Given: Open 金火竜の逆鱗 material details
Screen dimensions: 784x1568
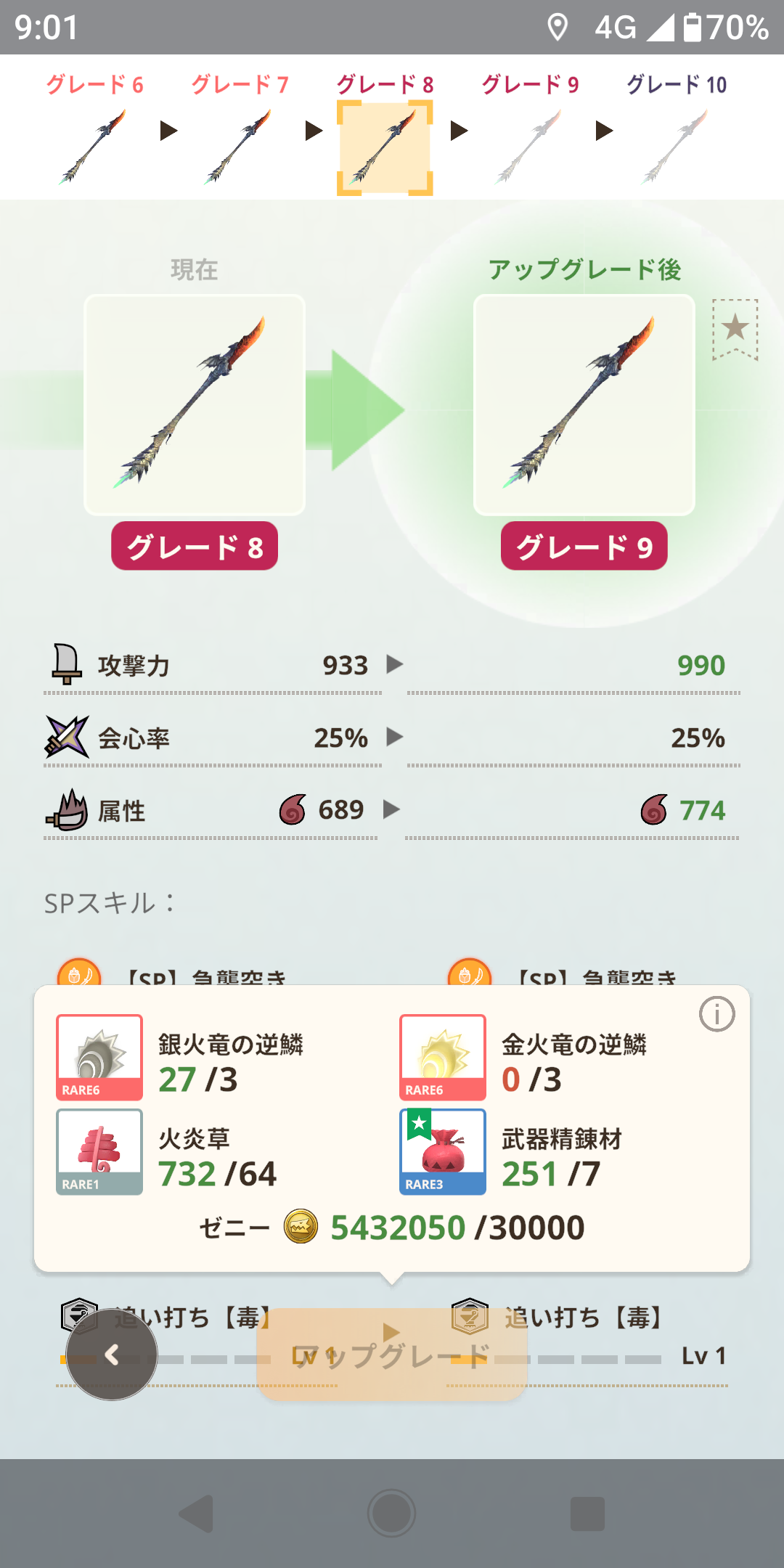Looking at the screenshot, I should point(443,1058).
